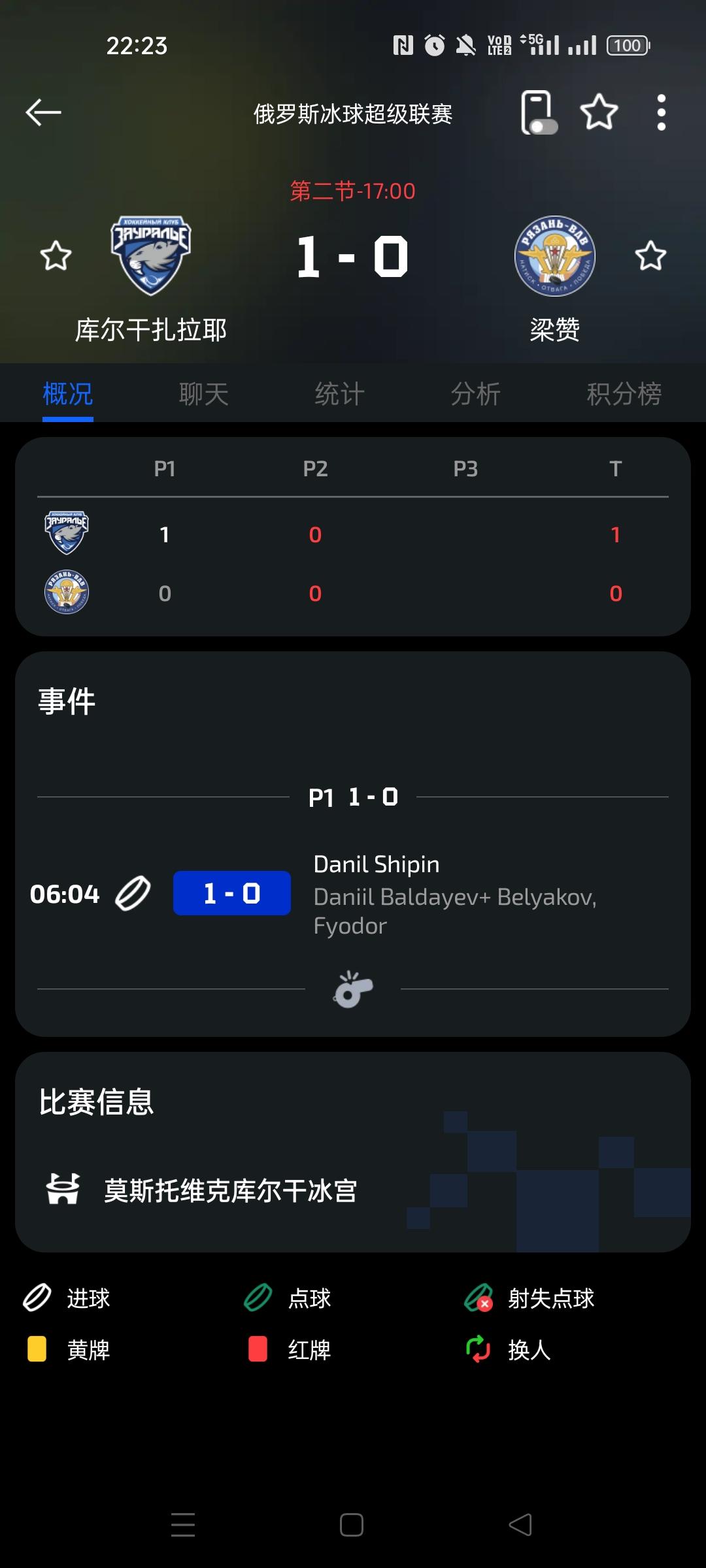Switch to the 统计 tab
The image size is (706, 1568).
pos(339,394)
